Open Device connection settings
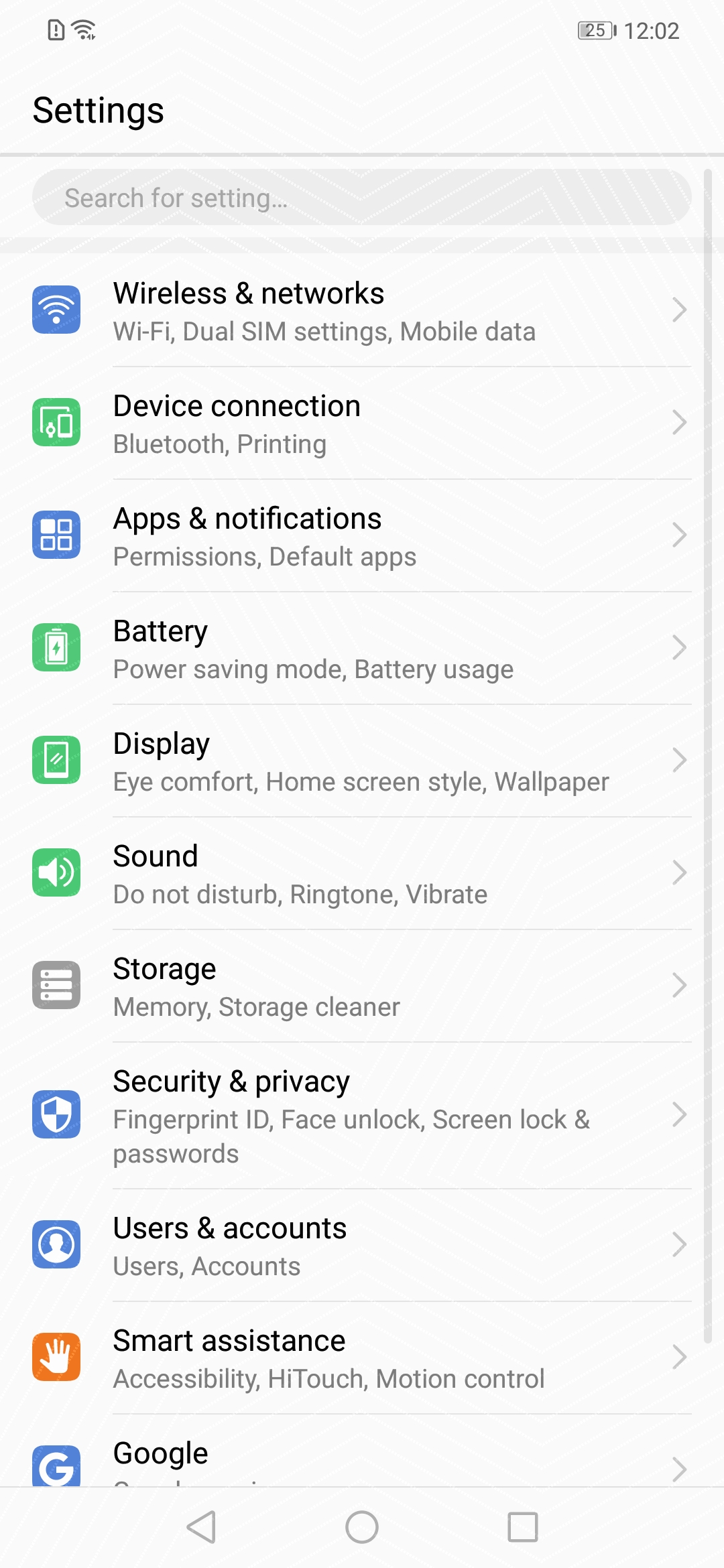The image size is (724, 1568). pyautogui.click(x=362, y=423)
